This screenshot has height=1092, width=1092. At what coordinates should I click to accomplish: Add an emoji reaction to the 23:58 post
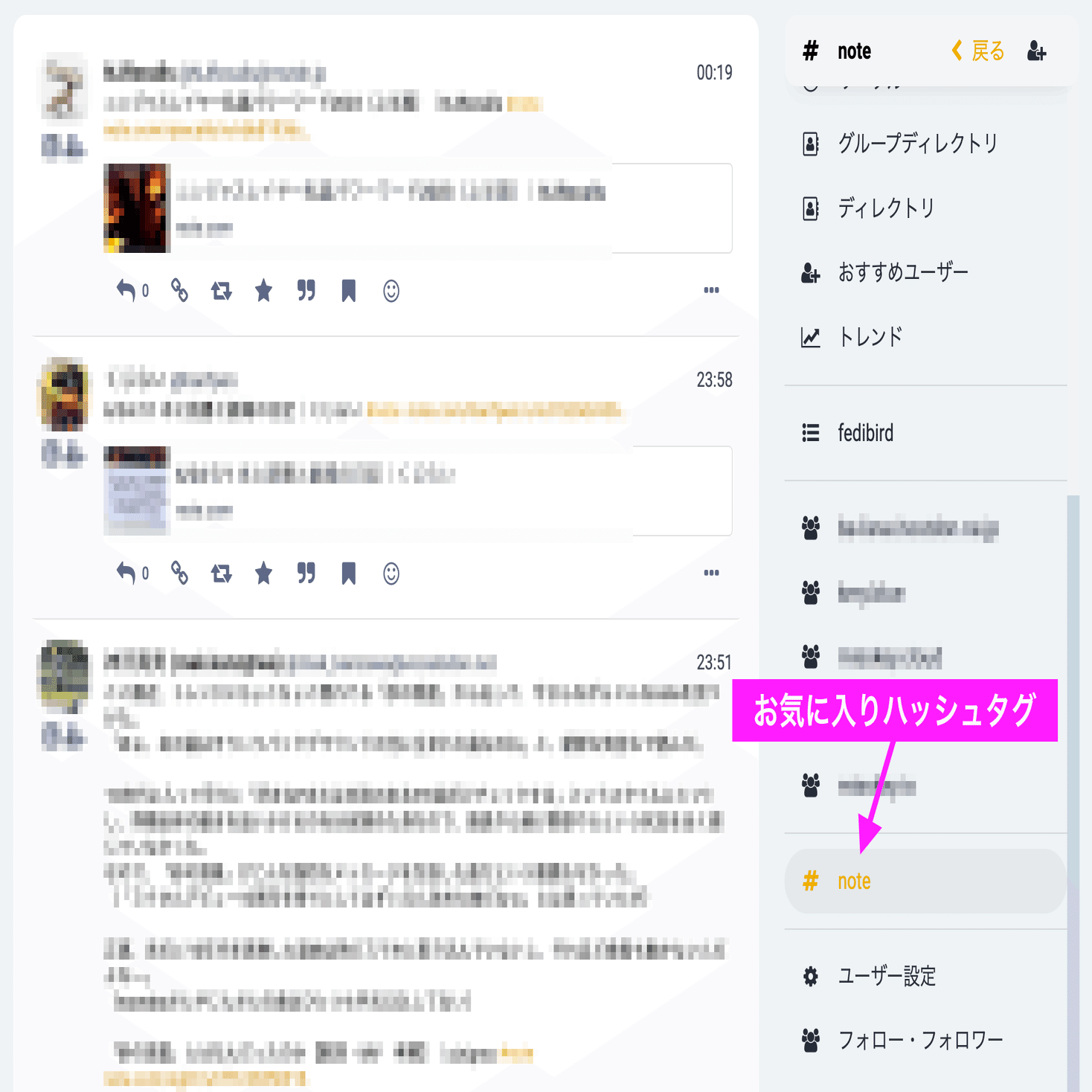tap(391, 574)
